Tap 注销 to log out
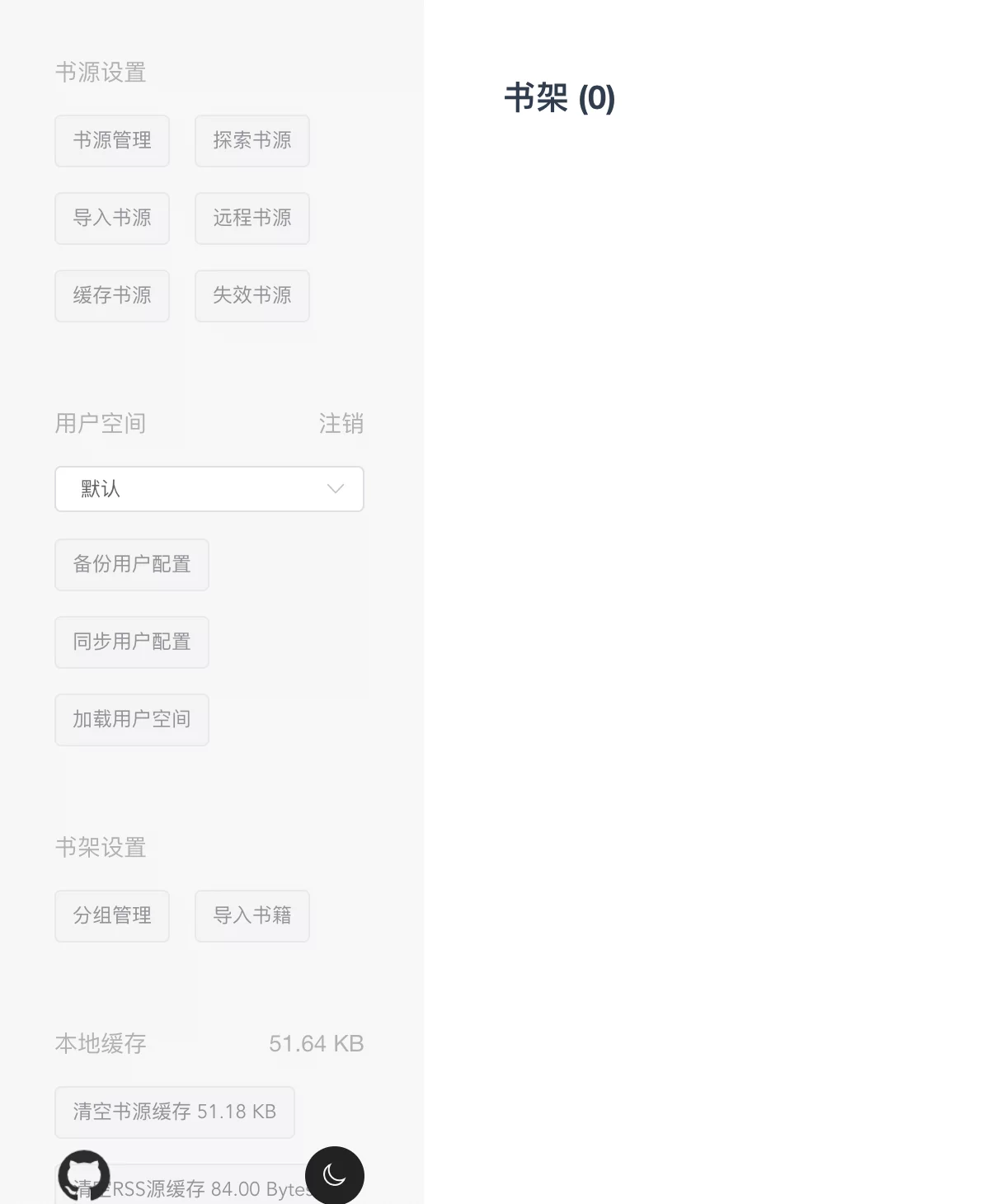The height and width of the screenshot is (1204, 1006). coord(341,424)
